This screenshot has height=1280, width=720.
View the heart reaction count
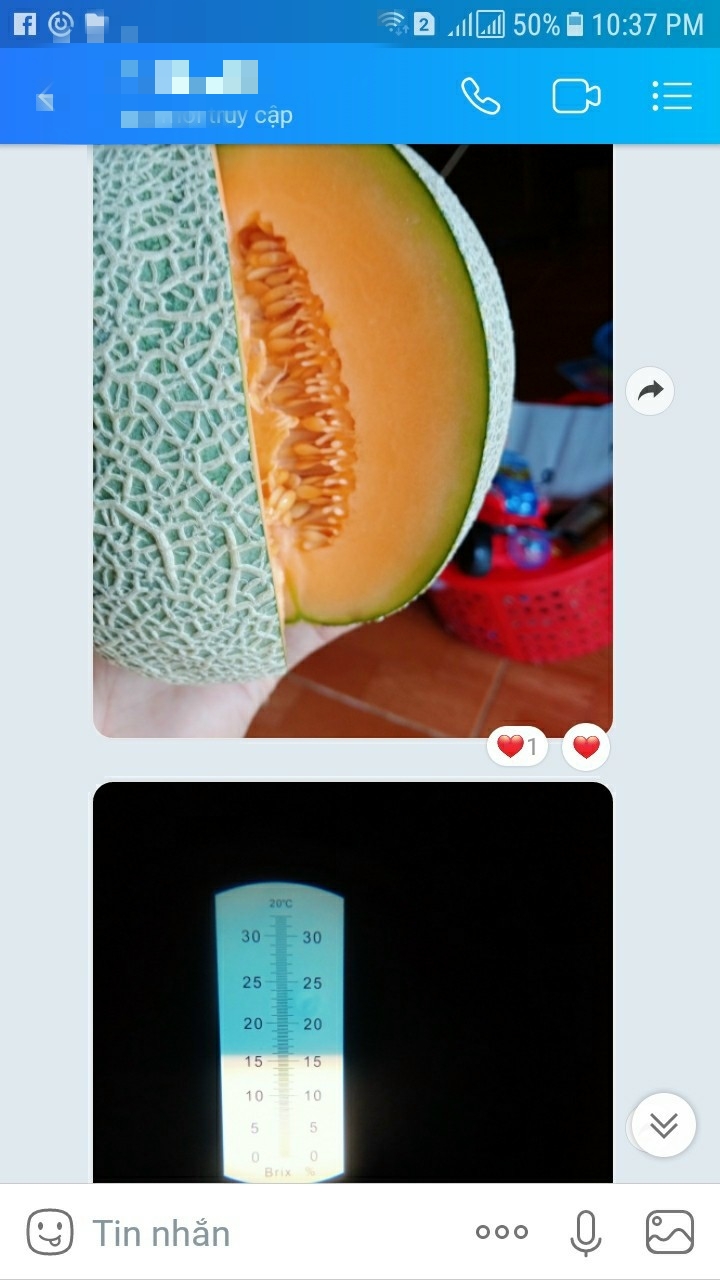[517, 747]
